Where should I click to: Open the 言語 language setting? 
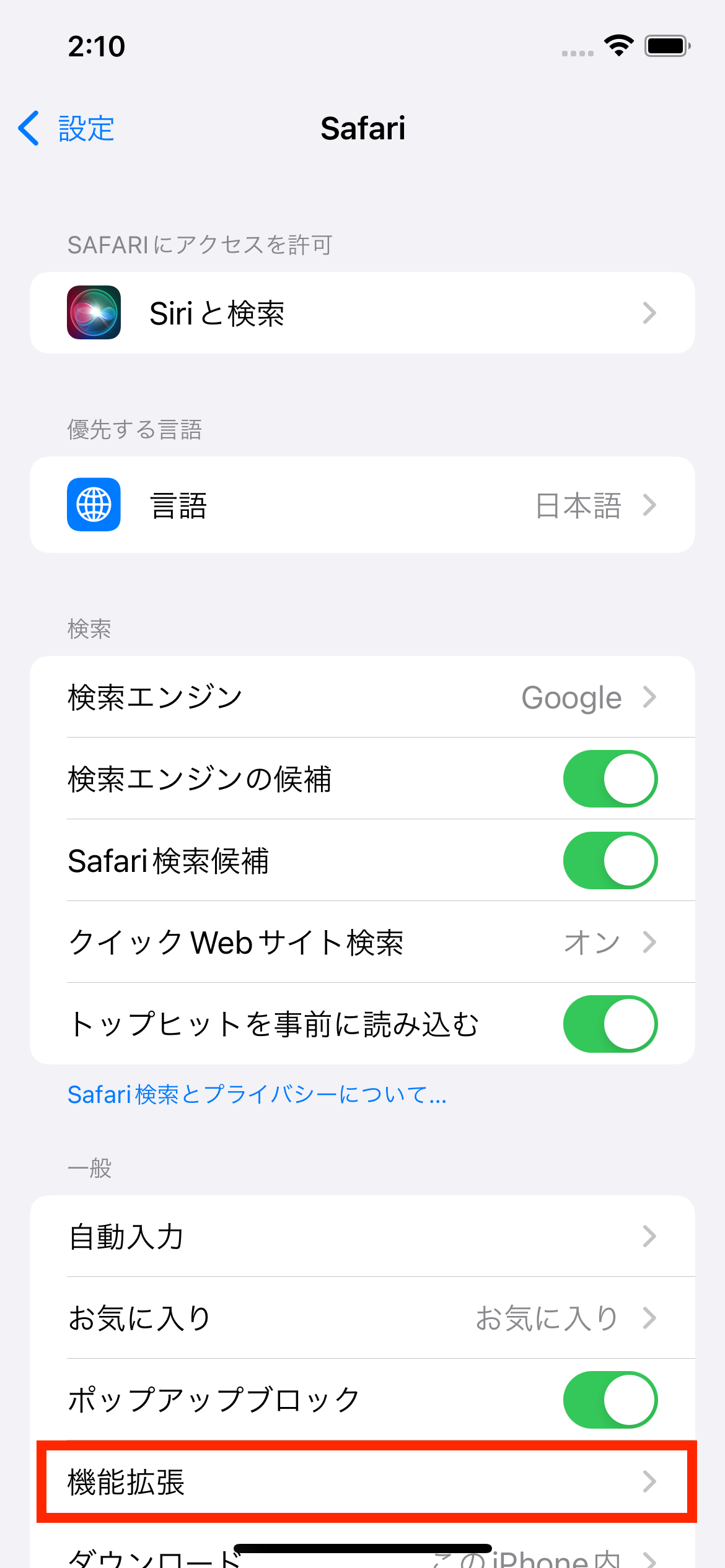pos(362,505)
